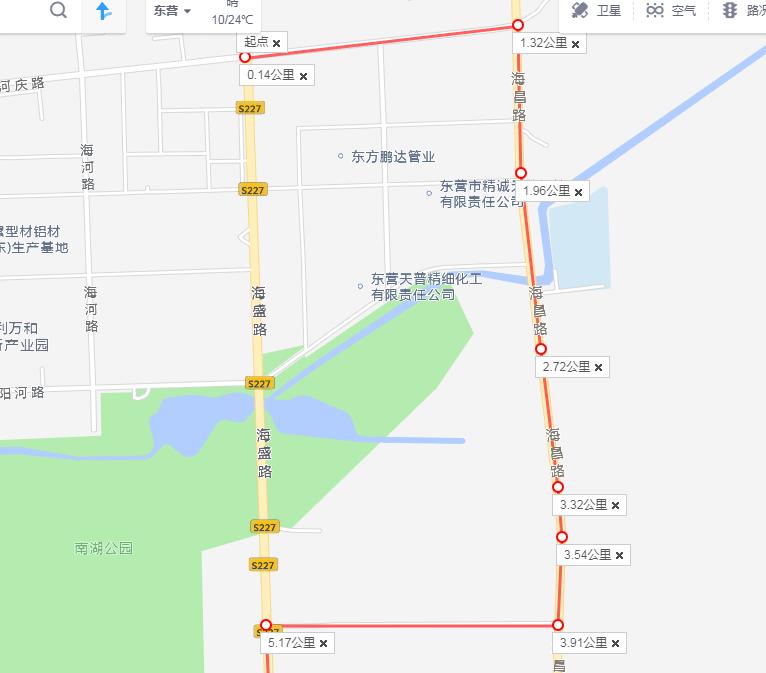Open route directions arrow icon
Image resolution: width=766 pixels, height=673 pixels.
click(x=103, y=12)
